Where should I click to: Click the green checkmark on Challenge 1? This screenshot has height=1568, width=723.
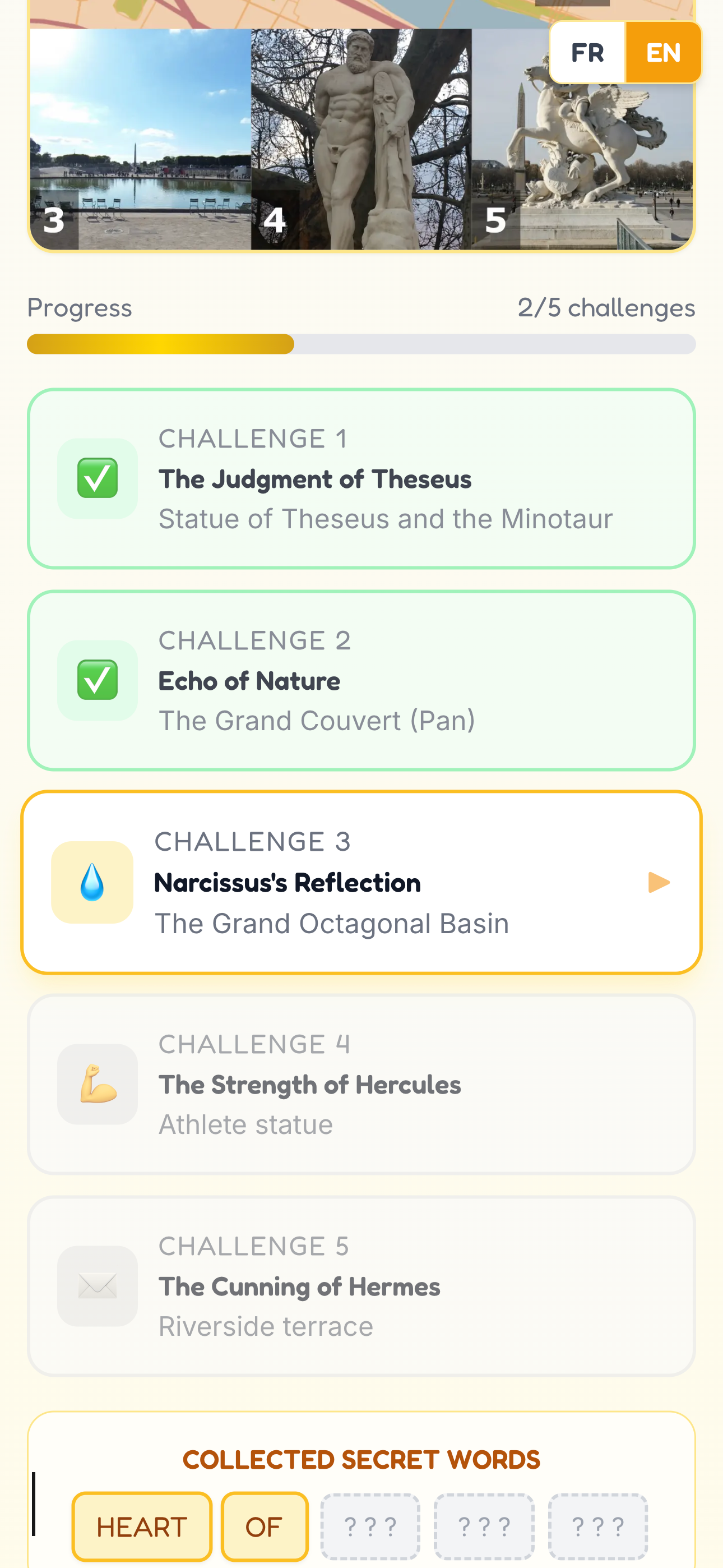[98, 478]
